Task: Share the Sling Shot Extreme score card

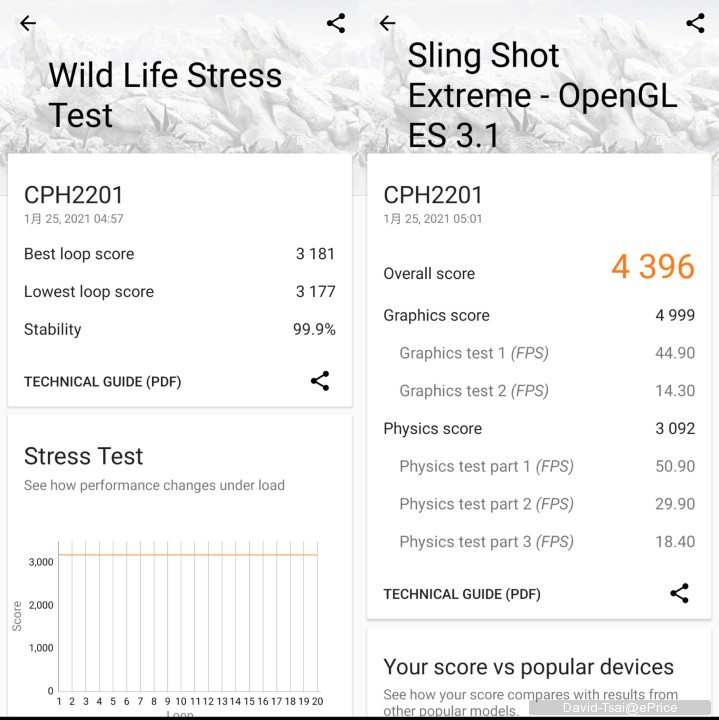Action: pos(679,594)
